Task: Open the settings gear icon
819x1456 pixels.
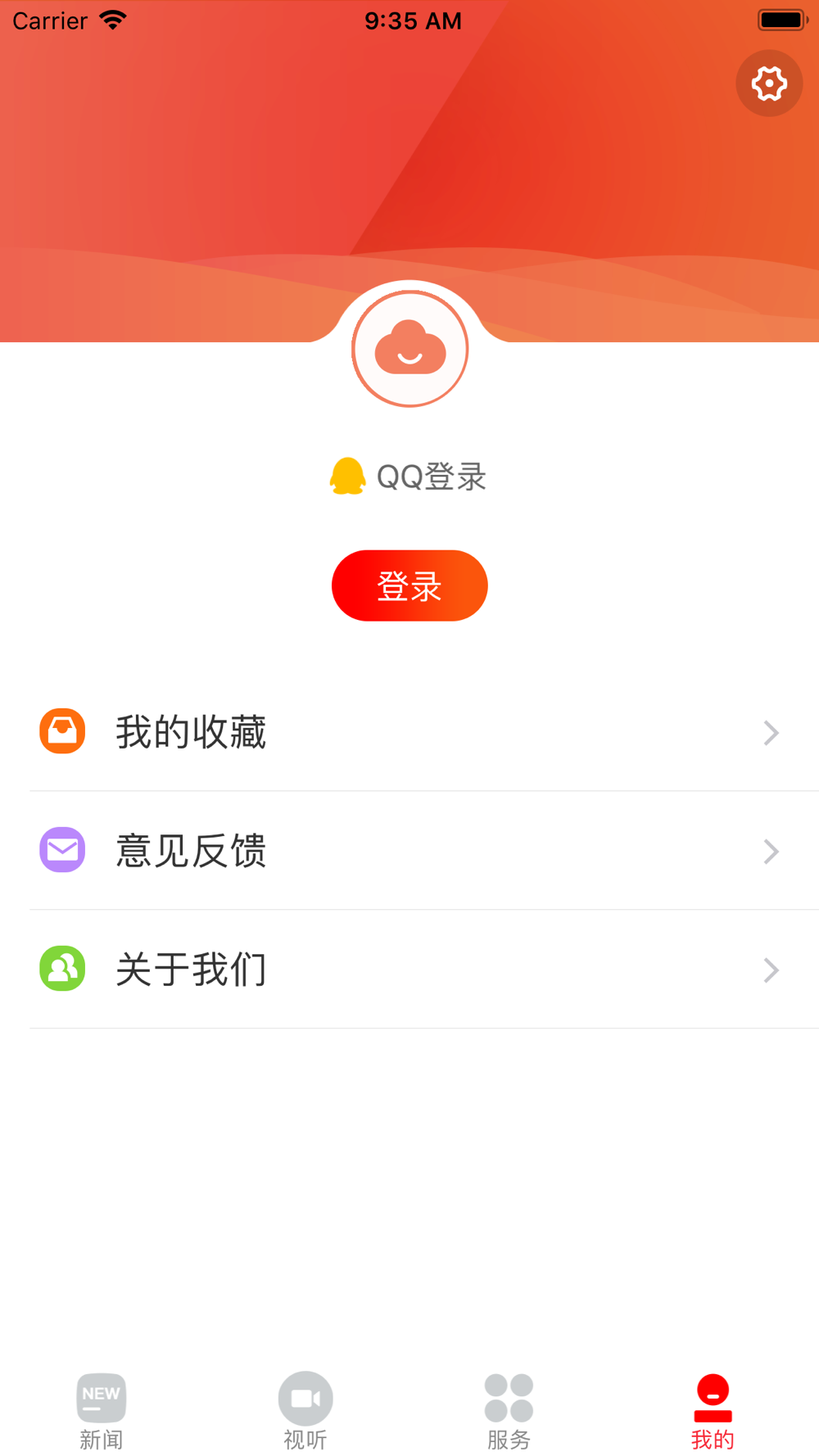Action: tap(769, 84)
